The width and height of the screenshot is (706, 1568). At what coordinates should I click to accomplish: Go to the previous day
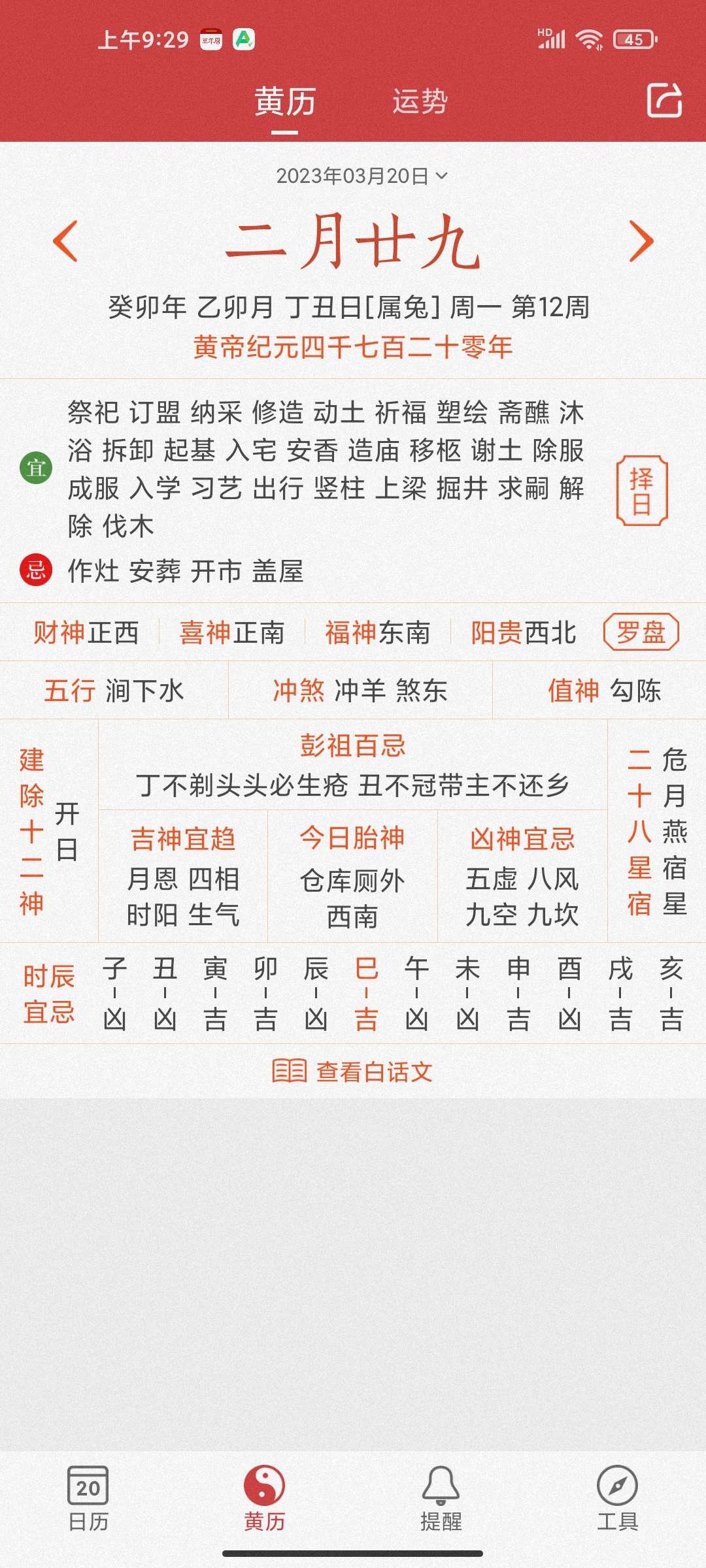coord(65,241)
